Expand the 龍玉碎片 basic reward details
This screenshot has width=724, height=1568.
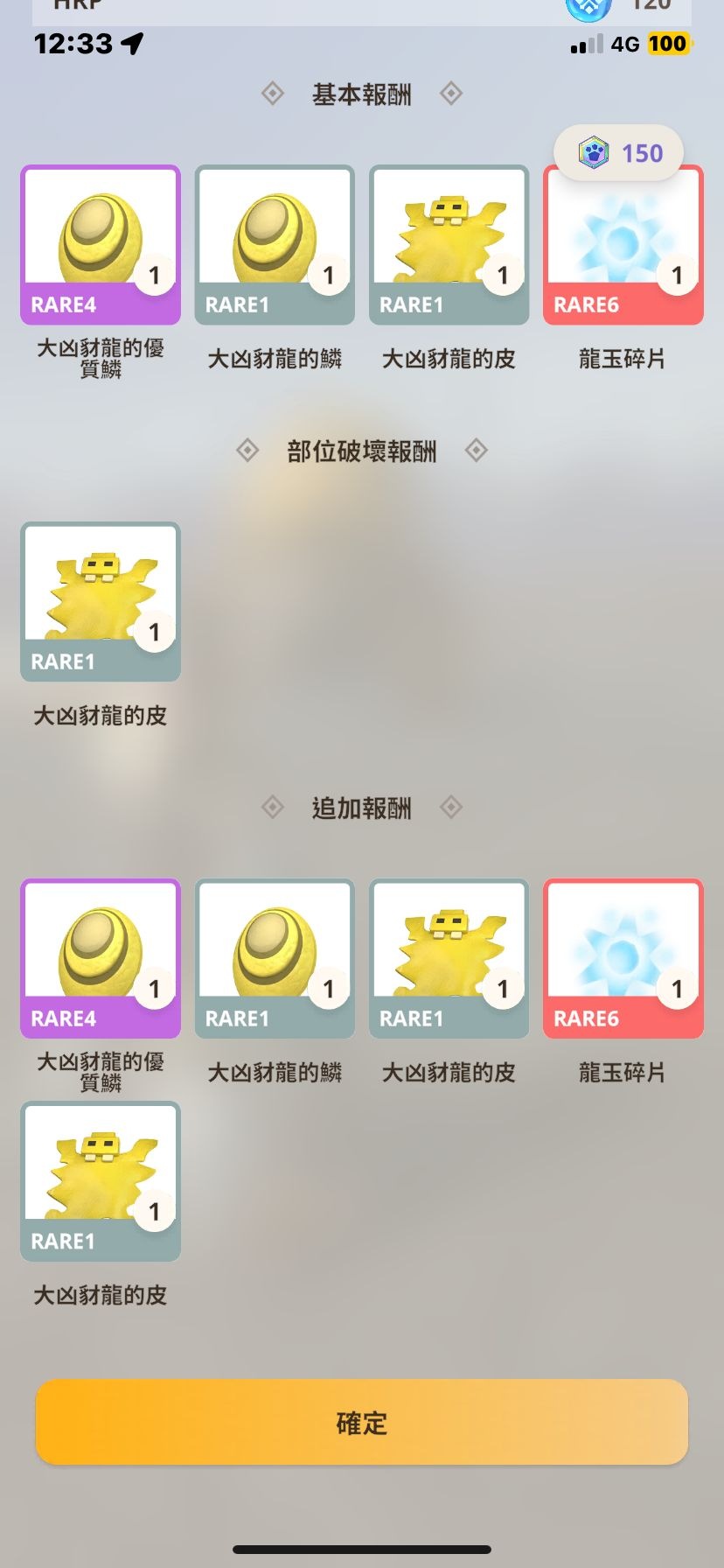623,245
